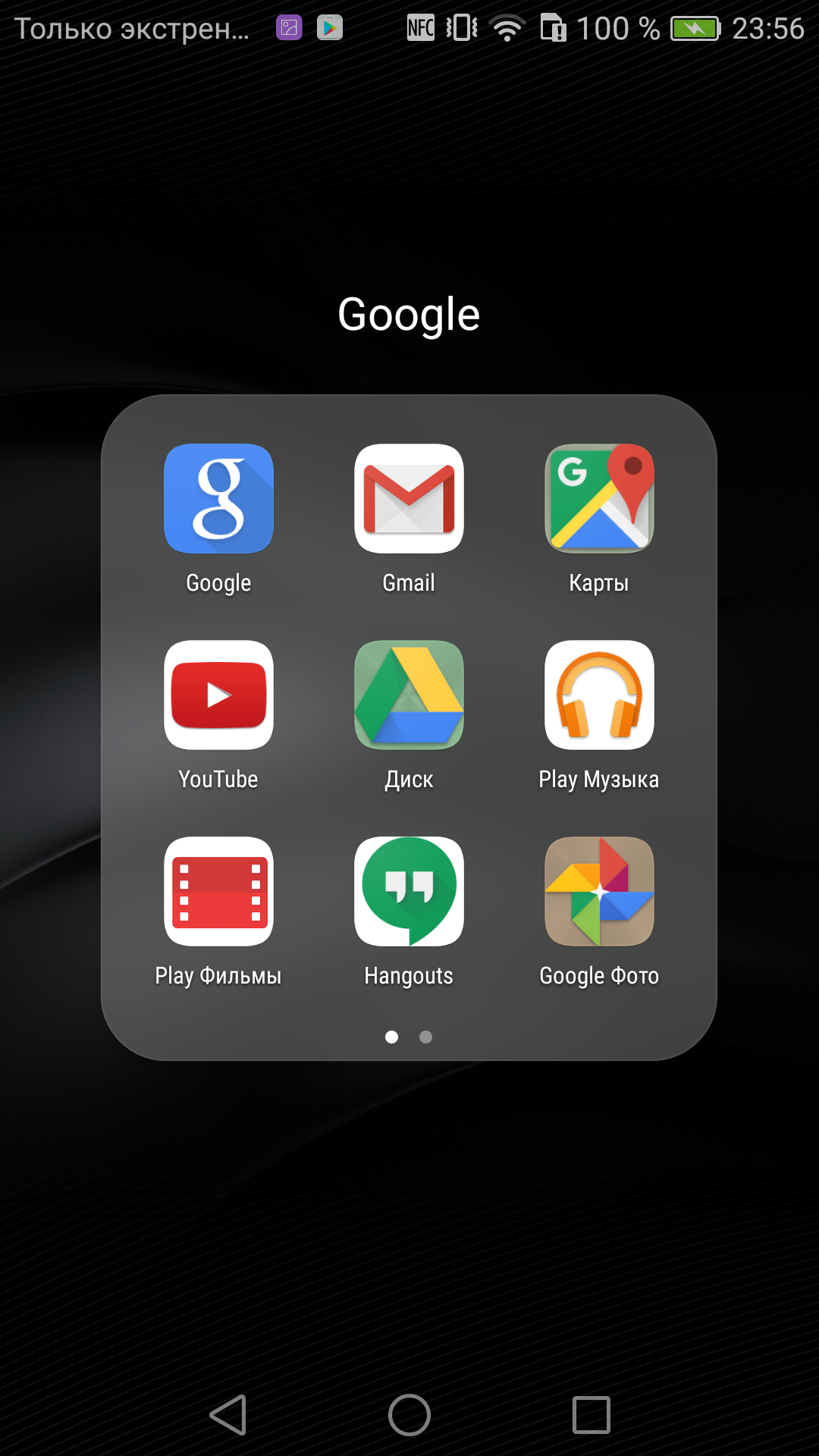Tap the system back button

coord(228,1415)
